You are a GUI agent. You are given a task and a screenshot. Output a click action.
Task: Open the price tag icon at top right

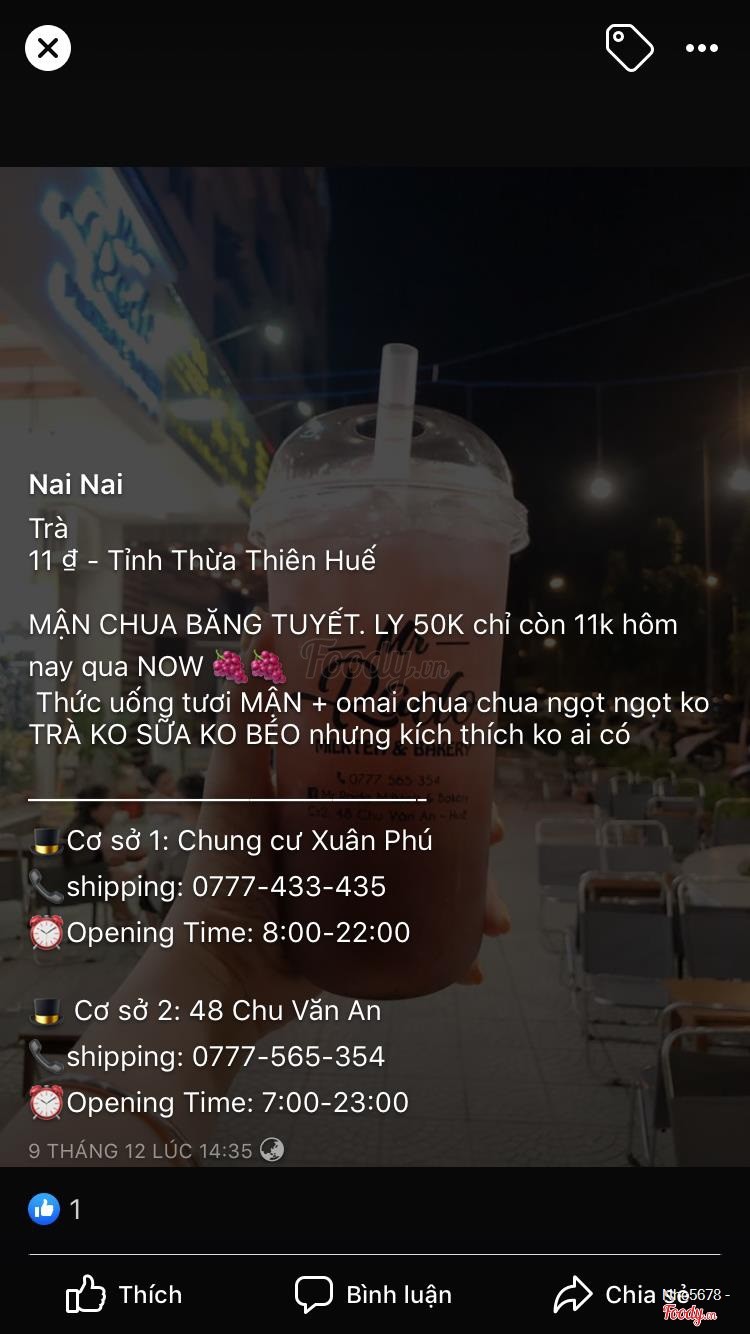pos(629,47)
